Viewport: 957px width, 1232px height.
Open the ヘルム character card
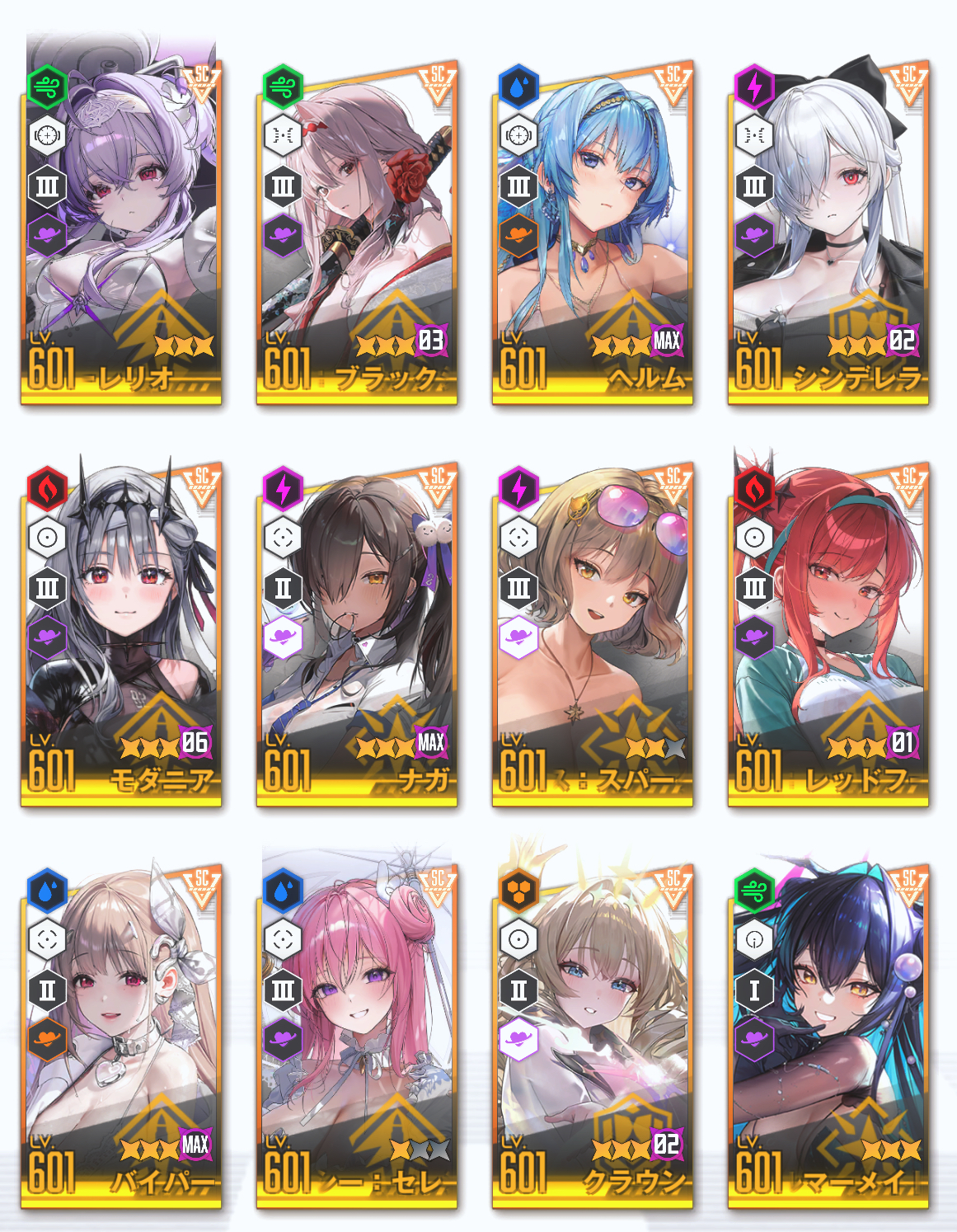[593, 234]
